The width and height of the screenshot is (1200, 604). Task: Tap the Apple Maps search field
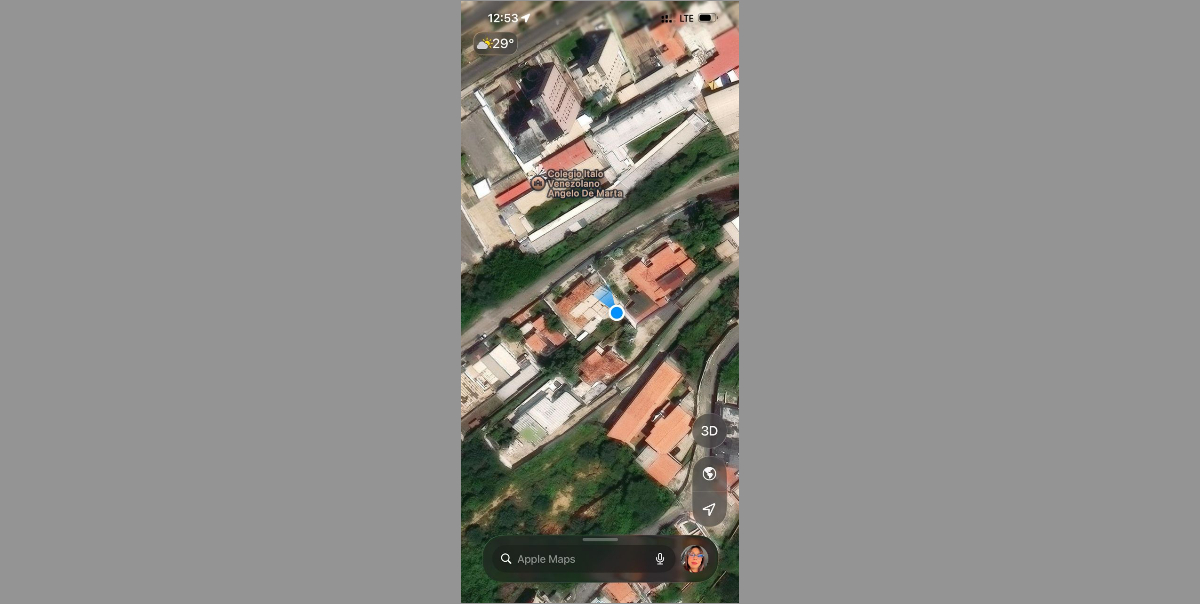pos(575,559)
